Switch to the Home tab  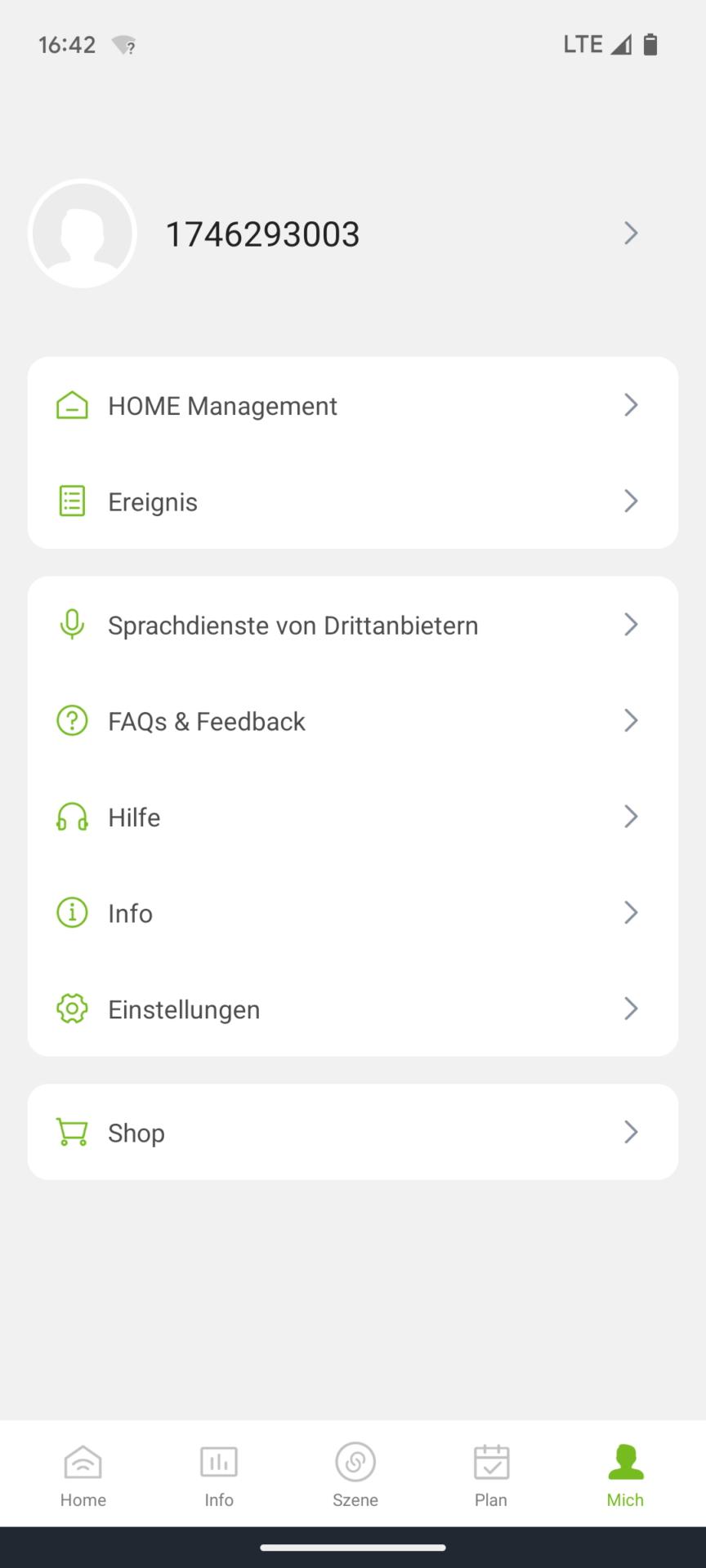click(x=83, y=1475)
